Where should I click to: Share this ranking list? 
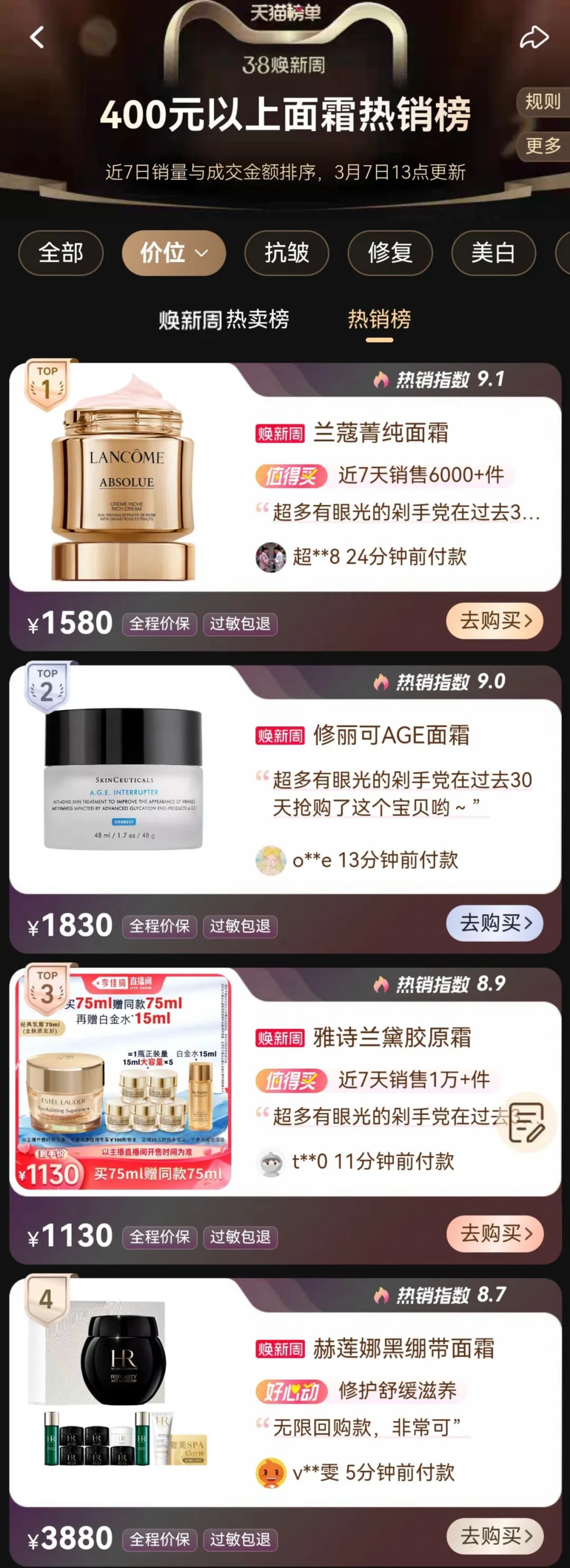tap(534, 37)
